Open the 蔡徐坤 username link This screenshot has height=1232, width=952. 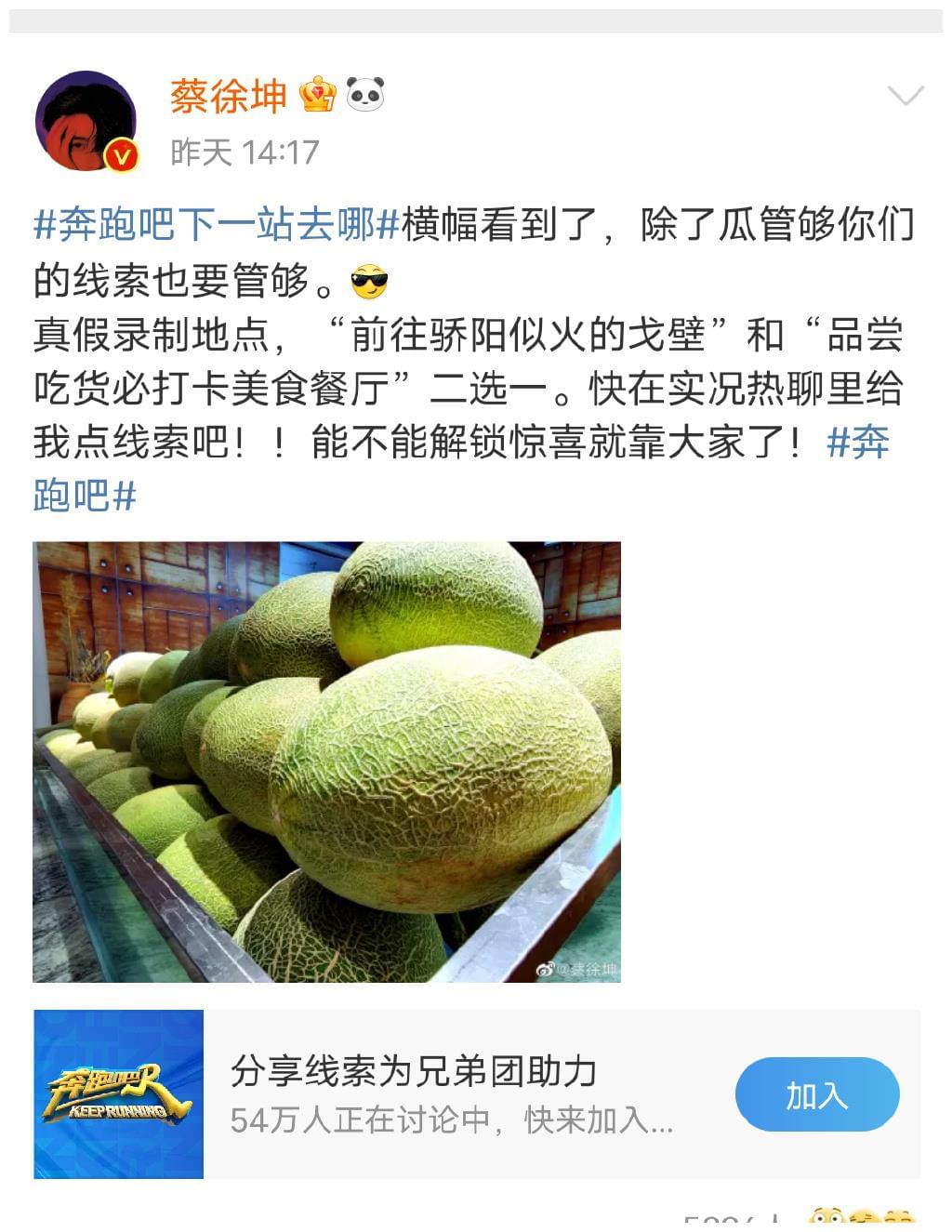[229, 96]
